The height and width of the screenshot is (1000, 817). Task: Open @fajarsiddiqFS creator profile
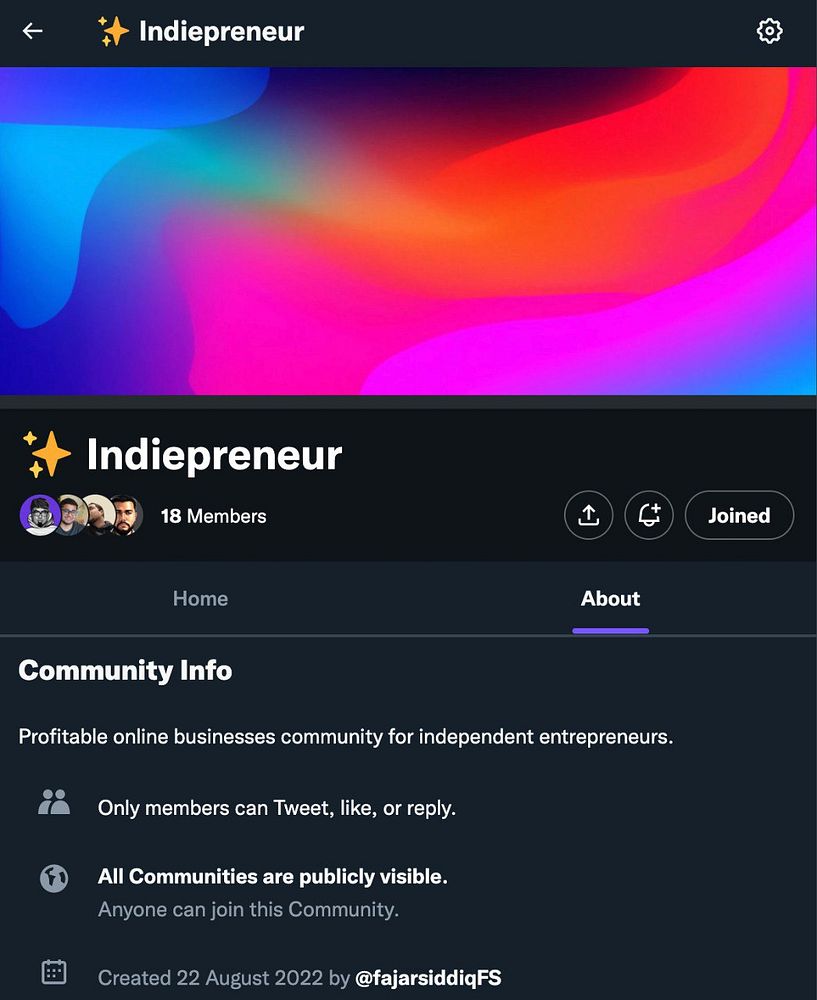tap(428, 977)
